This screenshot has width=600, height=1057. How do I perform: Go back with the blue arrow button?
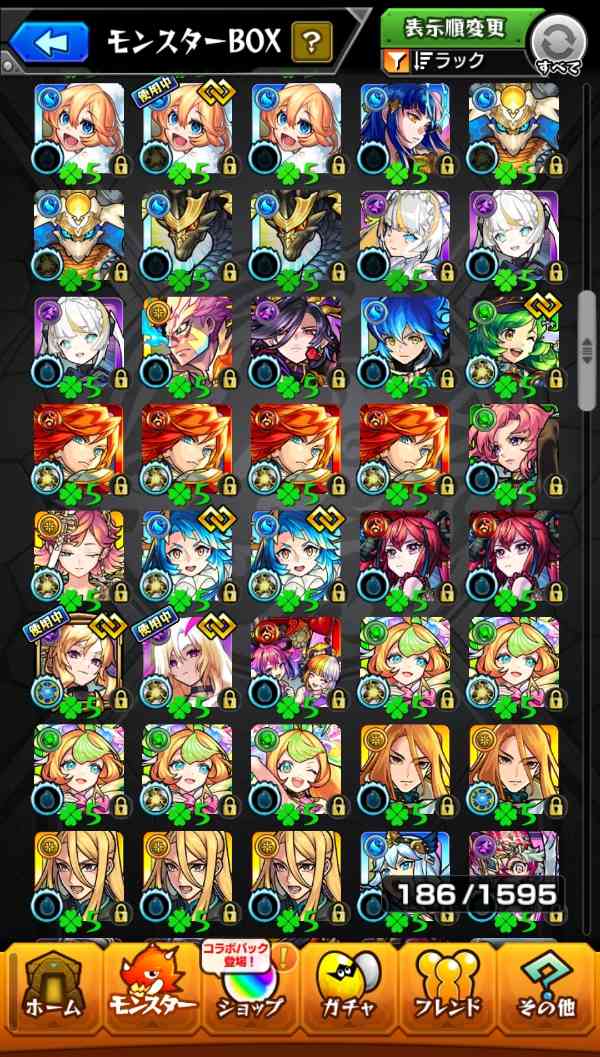[49, 41]
